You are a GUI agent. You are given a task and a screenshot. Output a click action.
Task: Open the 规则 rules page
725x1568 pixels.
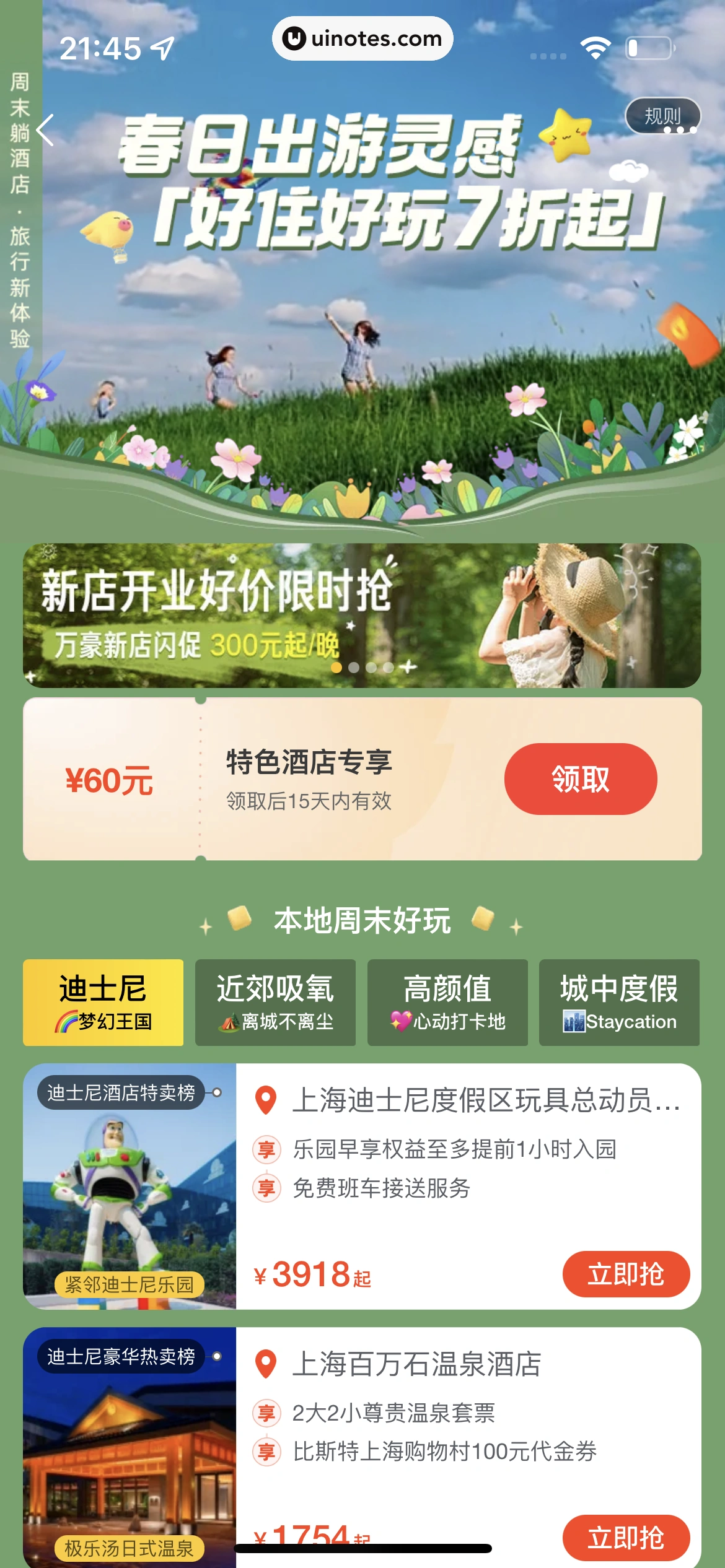(662, 116)
